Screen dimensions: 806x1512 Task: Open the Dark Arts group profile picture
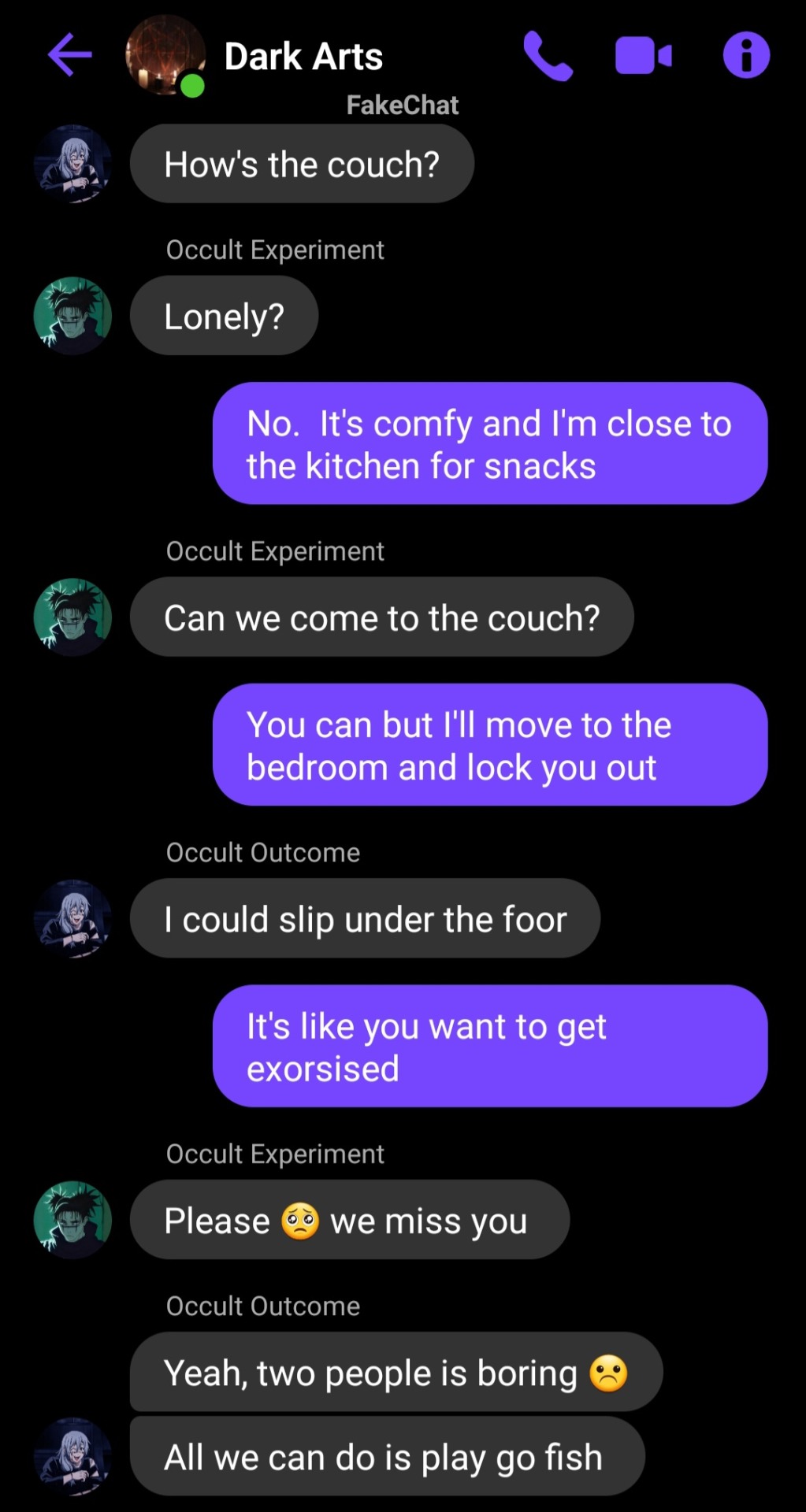coord(165,55)
